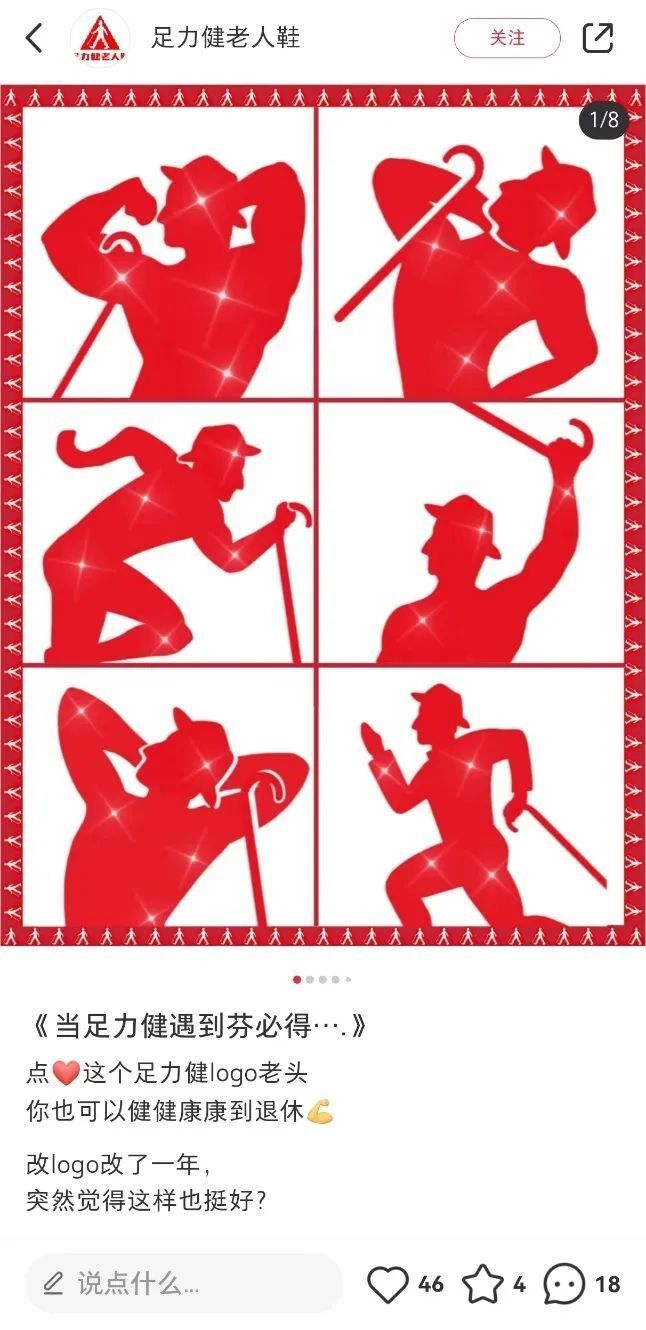Follow the account with 关注 button
The width and height of the screenshot is (646, 1330).
click(x=507, y=38)
